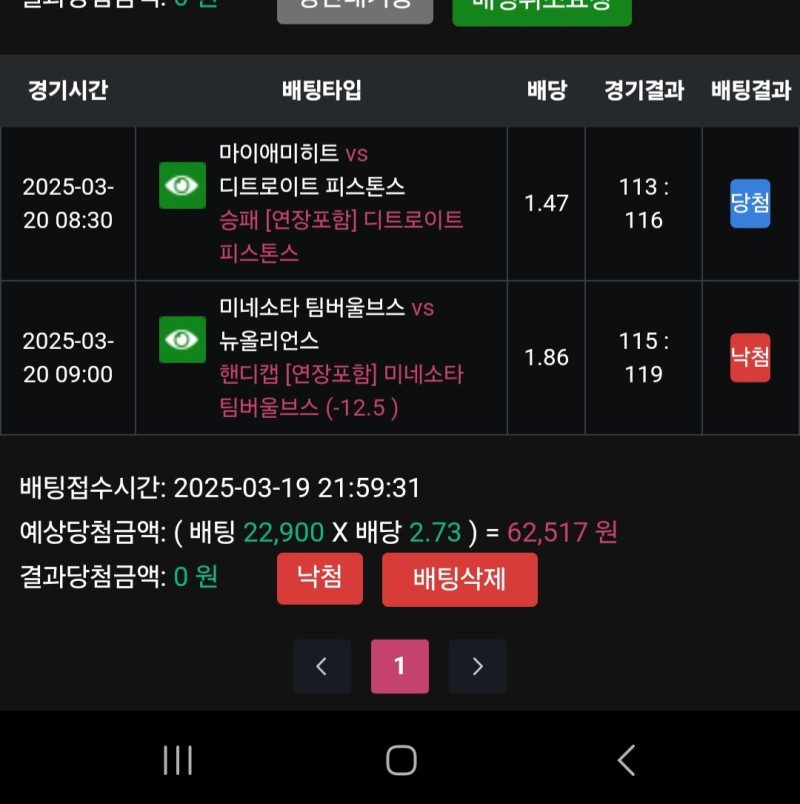Select page 1 in the pagination
This screenshot has width=800, height=804.
(x=400, y=667)
